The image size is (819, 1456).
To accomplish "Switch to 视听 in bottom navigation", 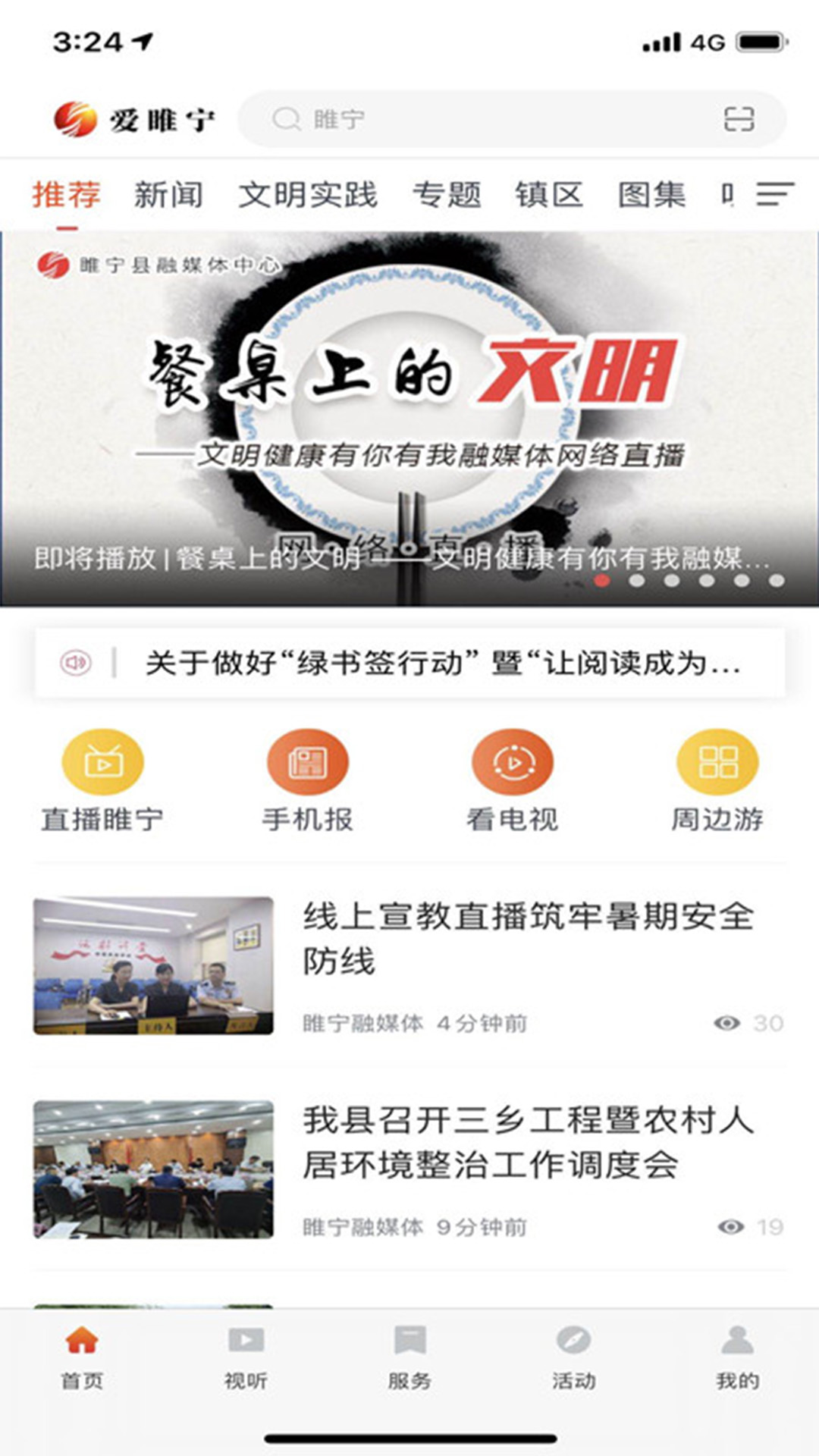I will click(246, 1357).
